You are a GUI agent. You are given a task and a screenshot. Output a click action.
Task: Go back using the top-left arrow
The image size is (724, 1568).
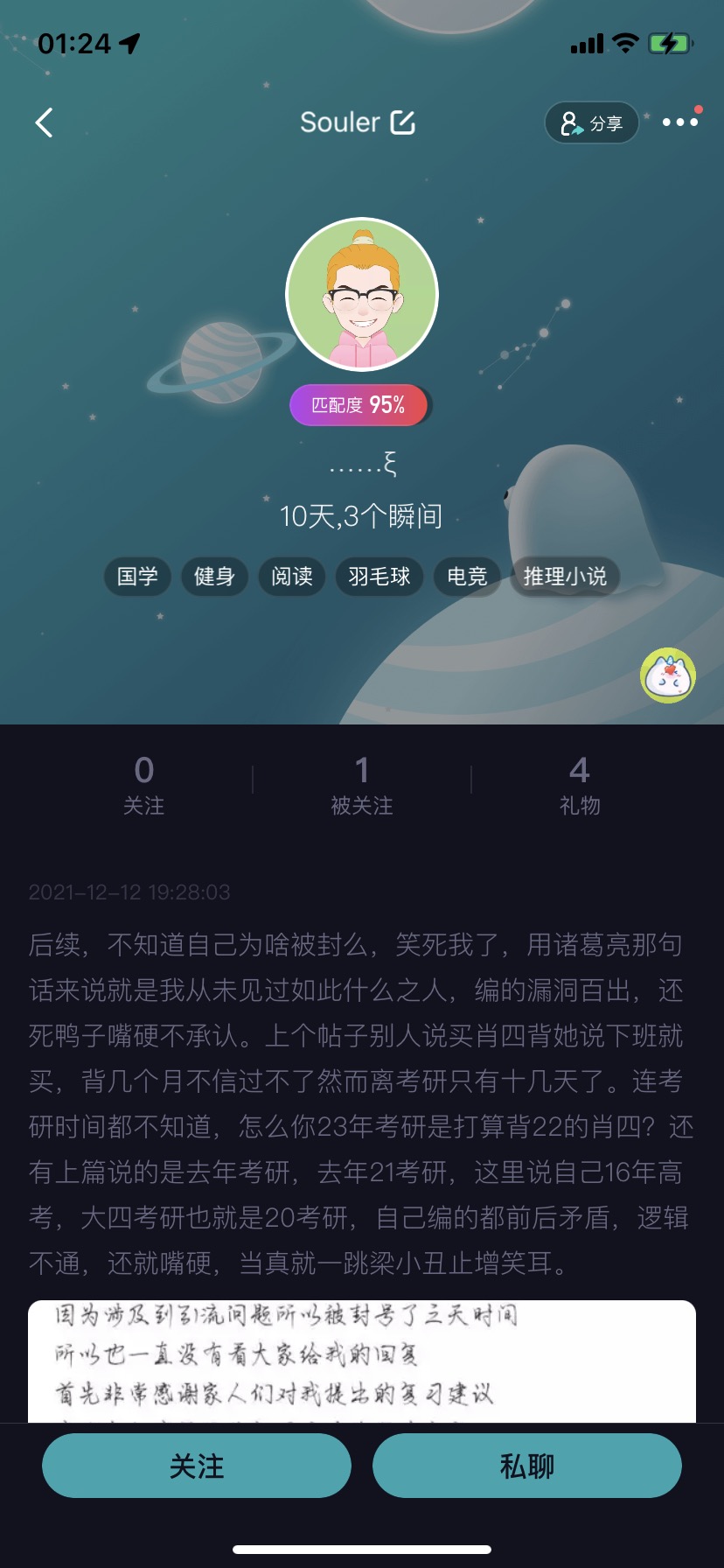click(45, 122)
